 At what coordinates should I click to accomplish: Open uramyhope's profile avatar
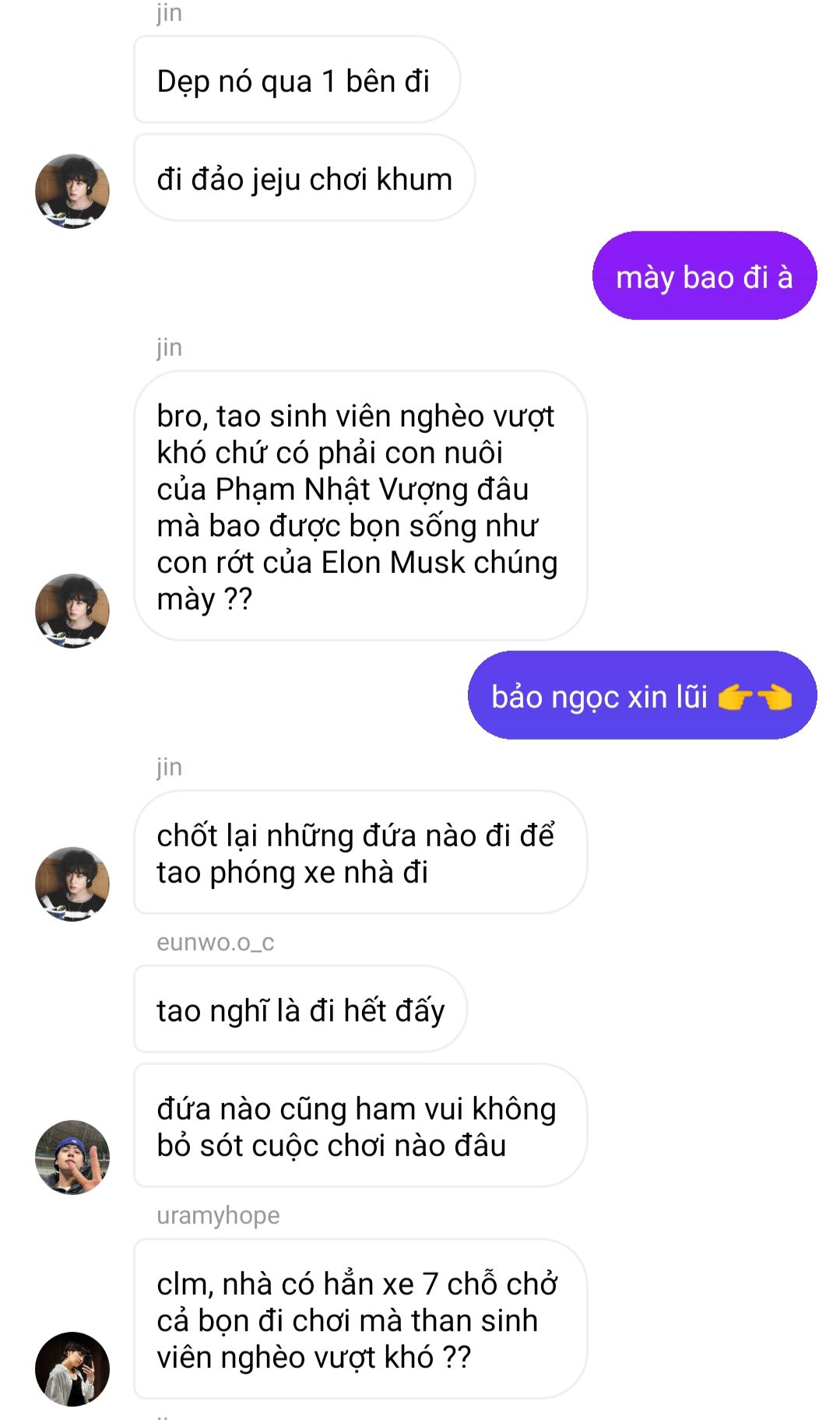tap(72, 1369)
